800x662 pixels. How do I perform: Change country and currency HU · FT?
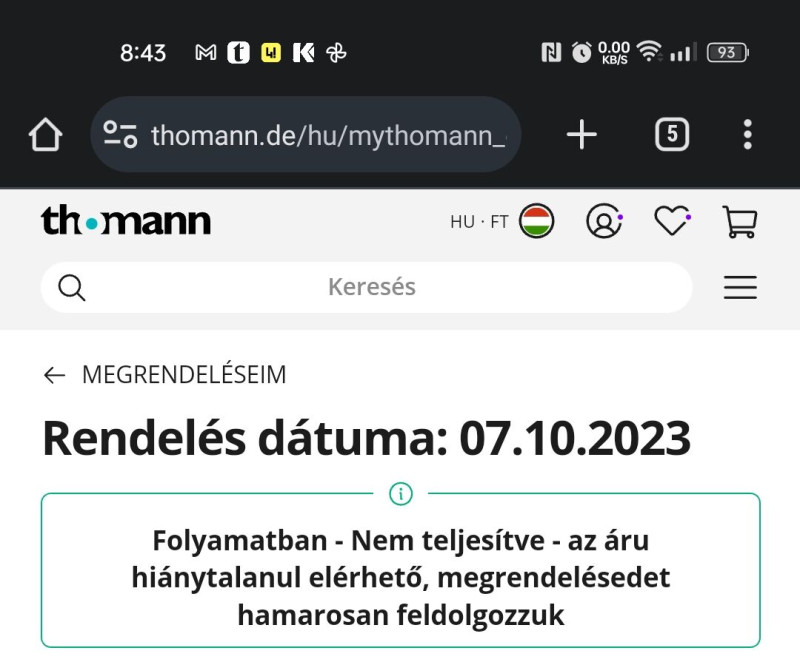[502, 222]
